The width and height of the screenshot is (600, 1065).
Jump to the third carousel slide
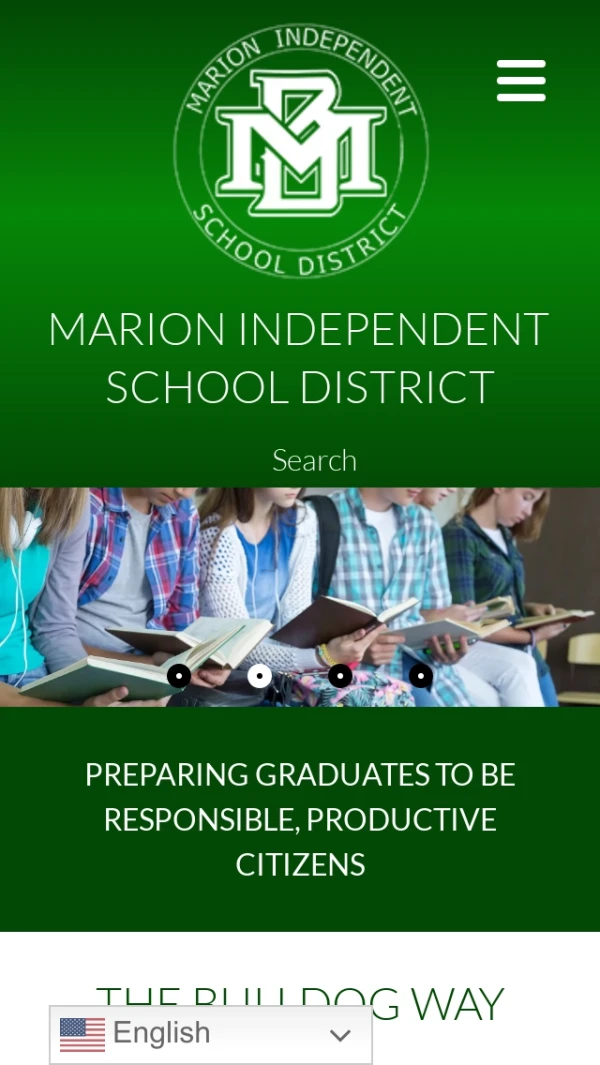click(x=340, y=676)
